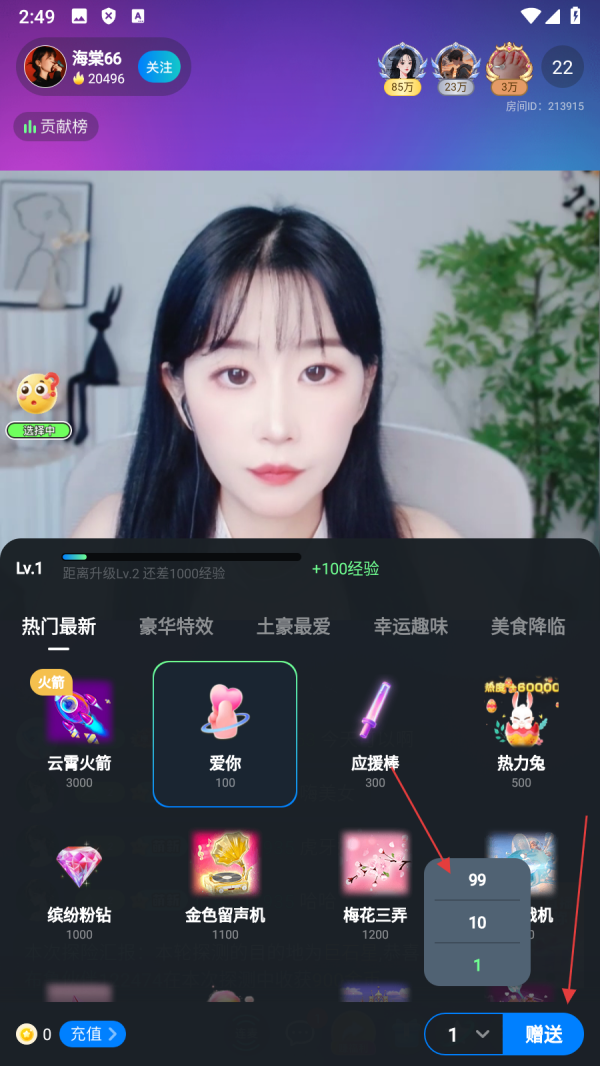Open the 贡献榜 contribution ranking
This screenshot has height=1066, width=600.
56,127
